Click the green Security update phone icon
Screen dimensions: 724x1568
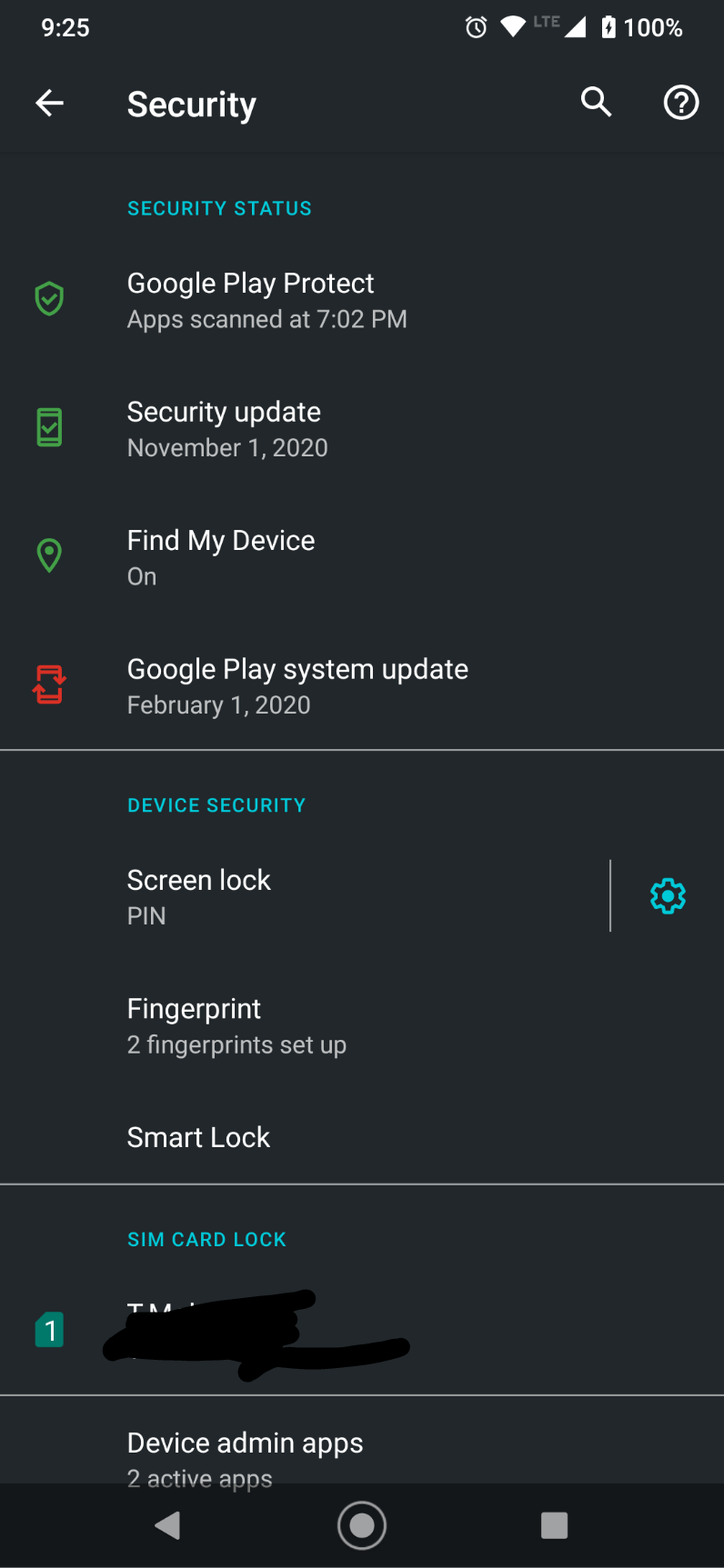pyautogui.click(x=50, y=425)
